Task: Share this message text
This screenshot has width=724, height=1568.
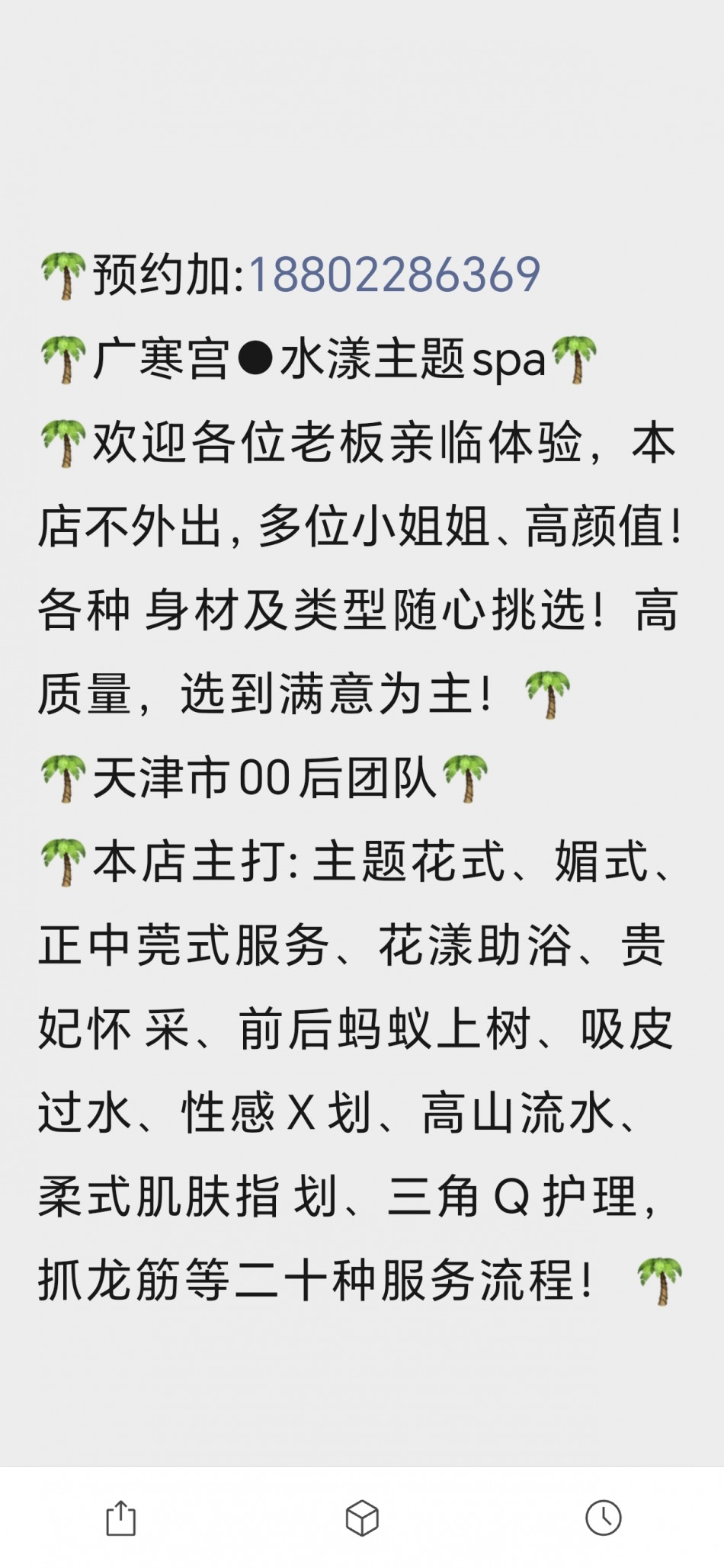Action: point(120,1518)
